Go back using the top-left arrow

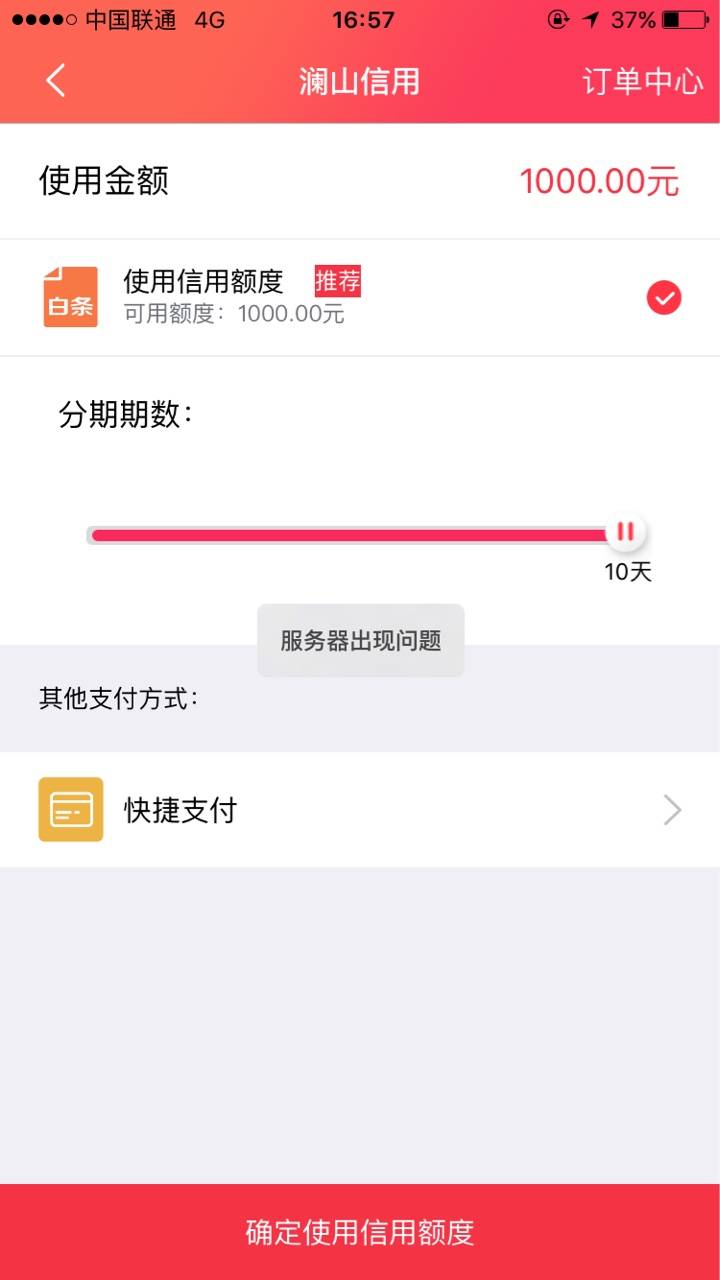[x=56, y=81]
